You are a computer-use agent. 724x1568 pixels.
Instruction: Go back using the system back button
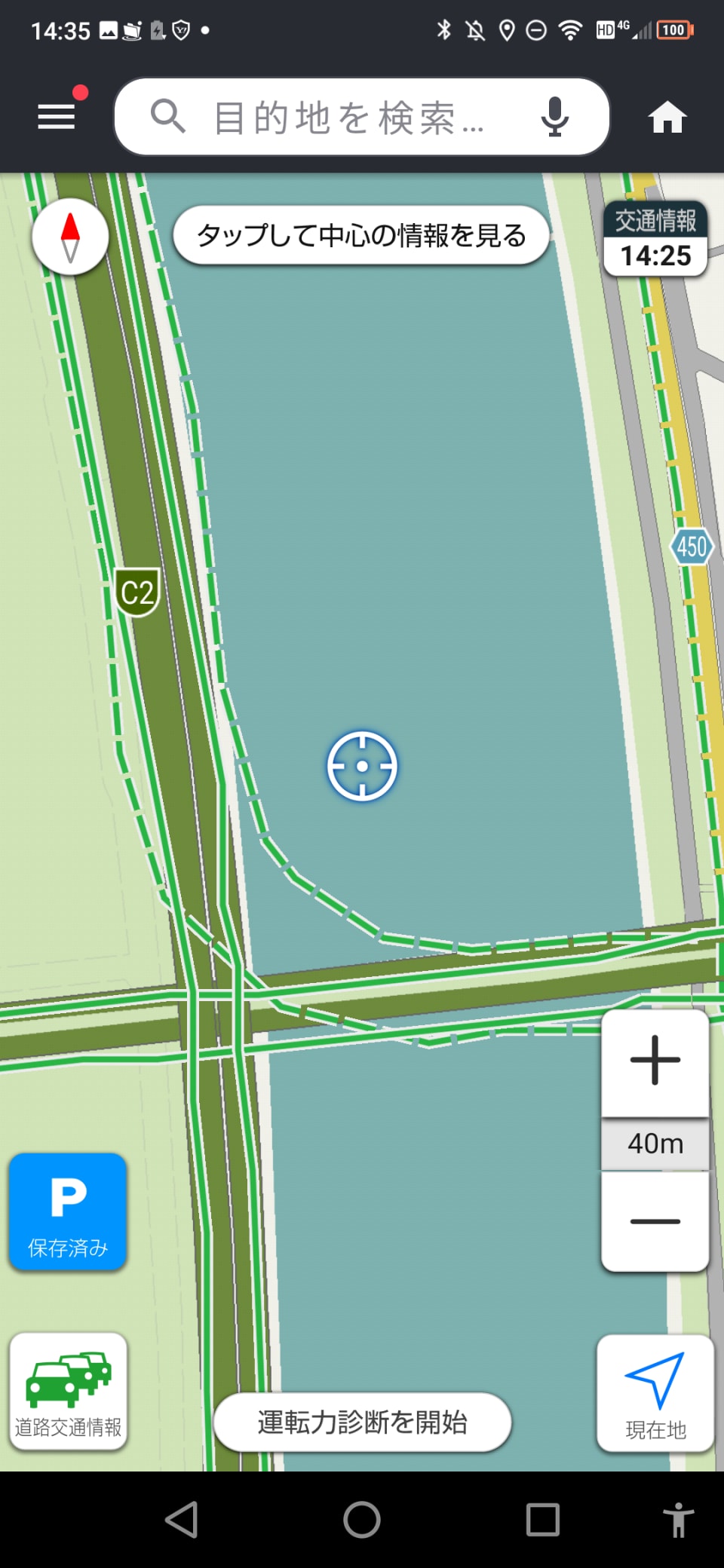coord(182,1519)
